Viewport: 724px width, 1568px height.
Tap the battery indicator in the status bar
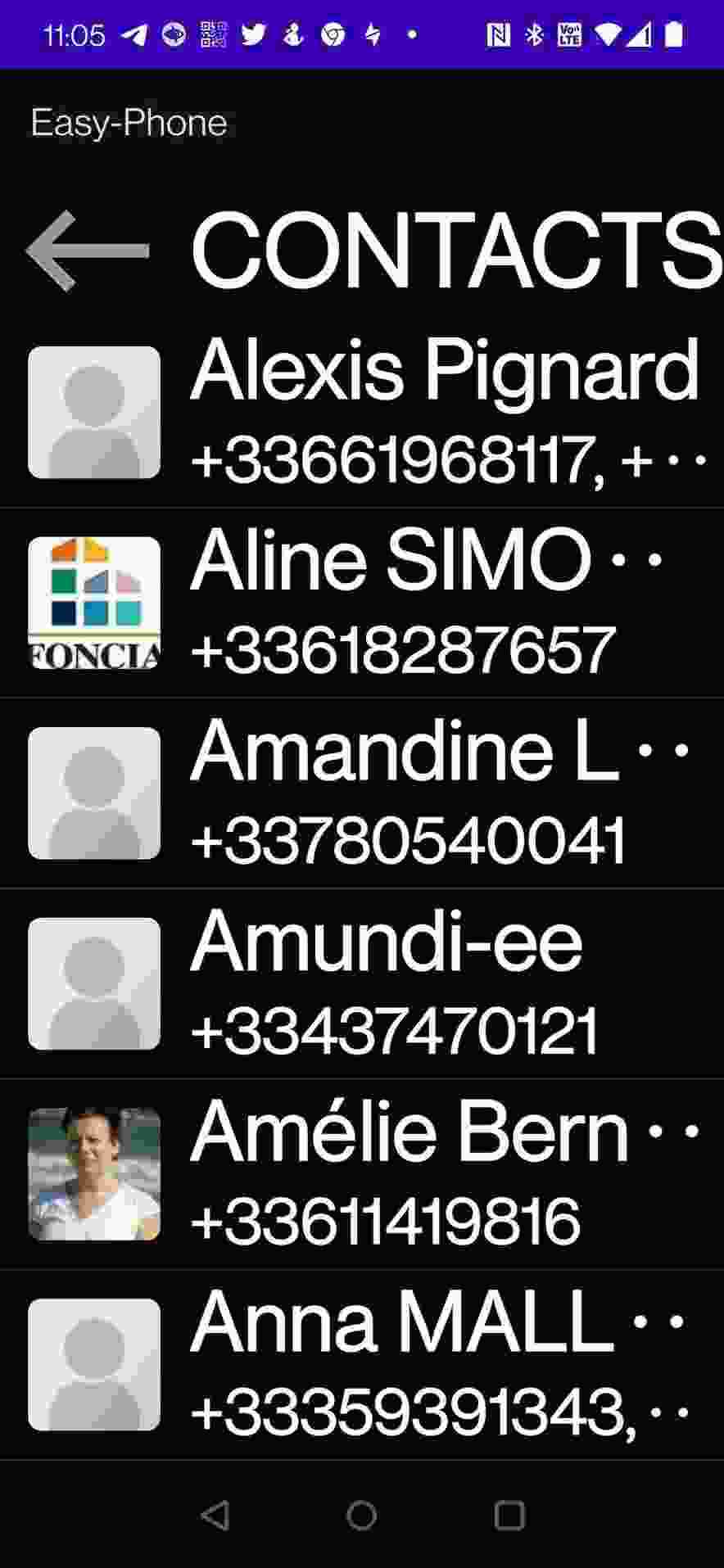(676, 34)
